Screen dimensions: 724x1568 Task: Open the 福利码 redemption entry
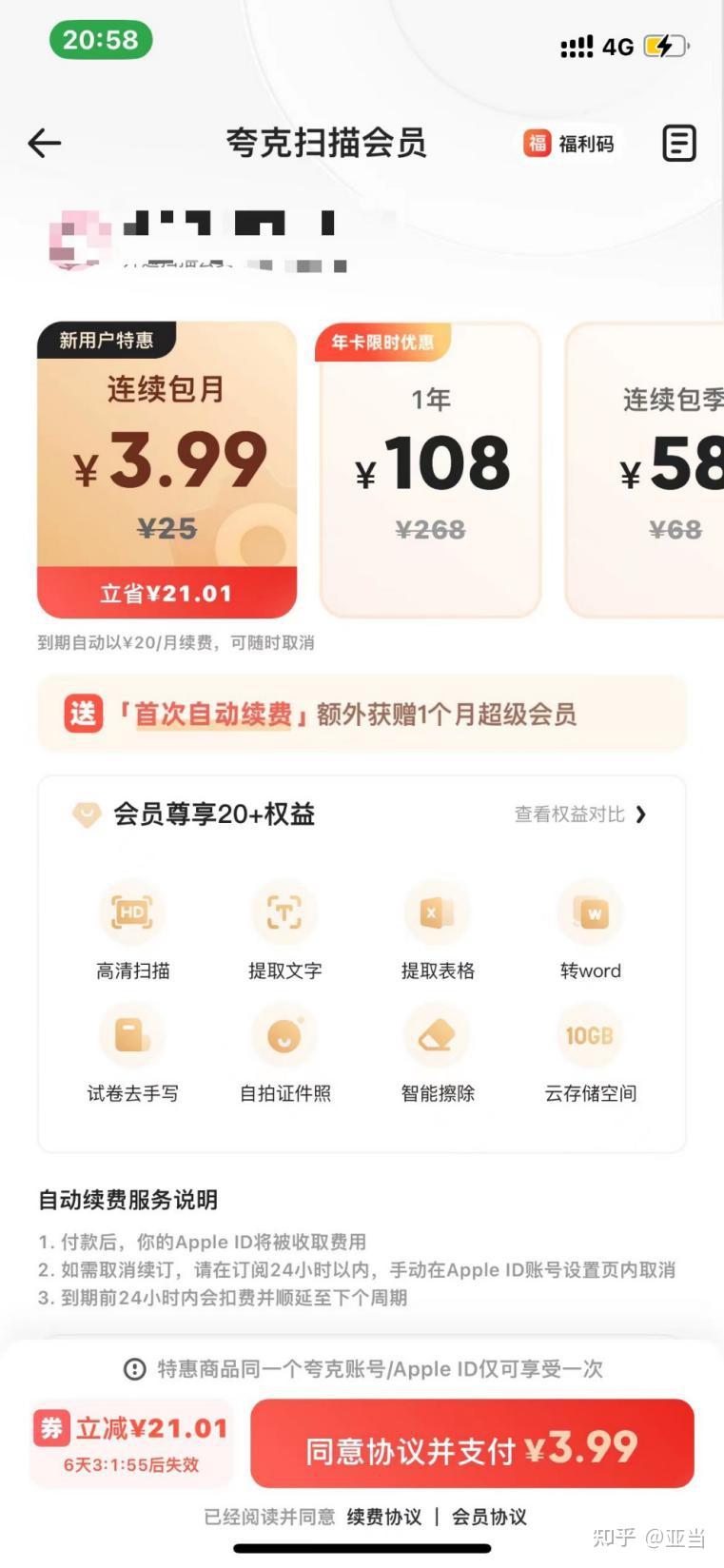pyautogui.click(x=569, y=144)
